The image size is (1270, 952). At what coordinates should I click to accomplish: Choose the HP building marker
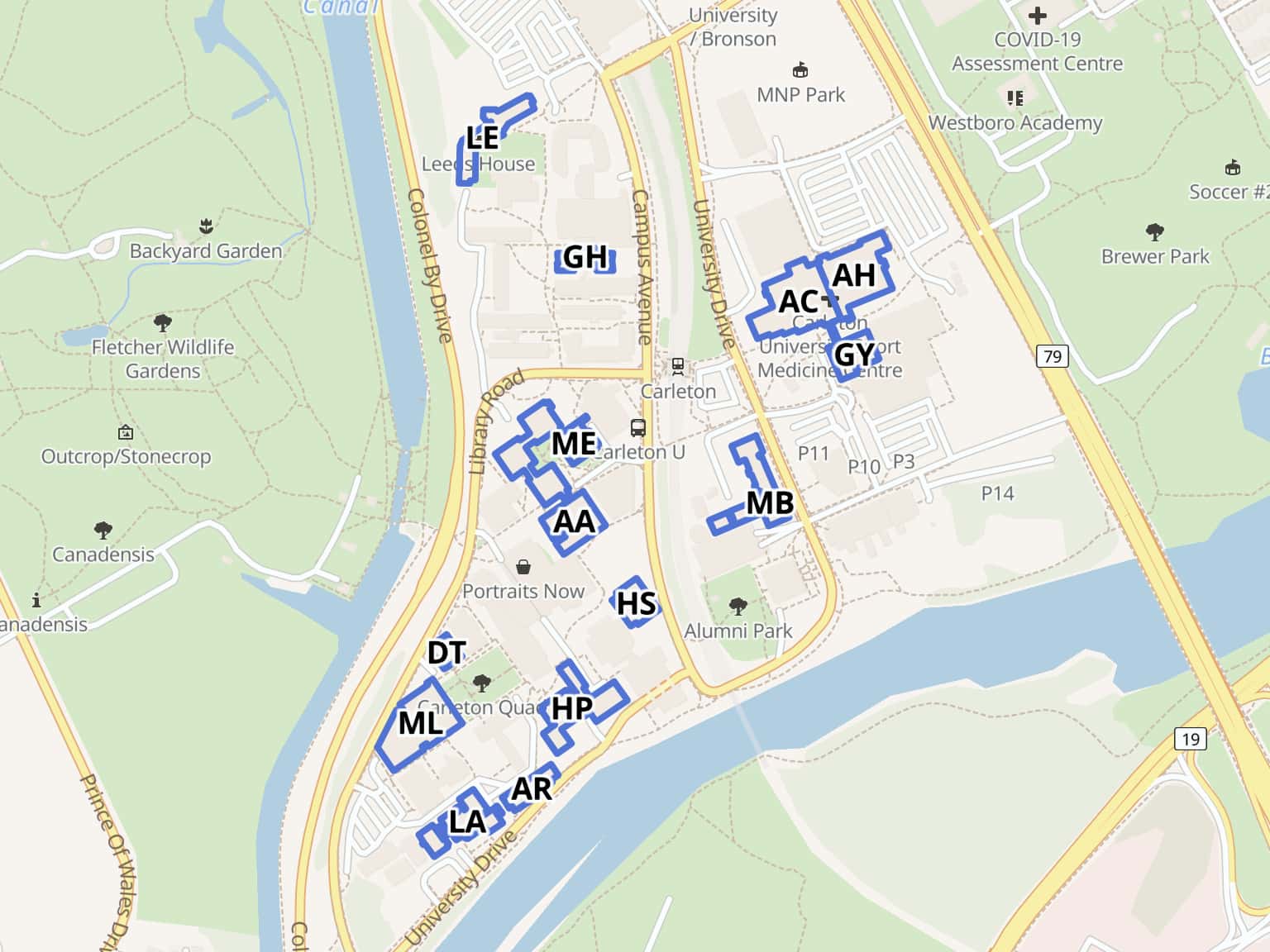[x=571, y=708]
